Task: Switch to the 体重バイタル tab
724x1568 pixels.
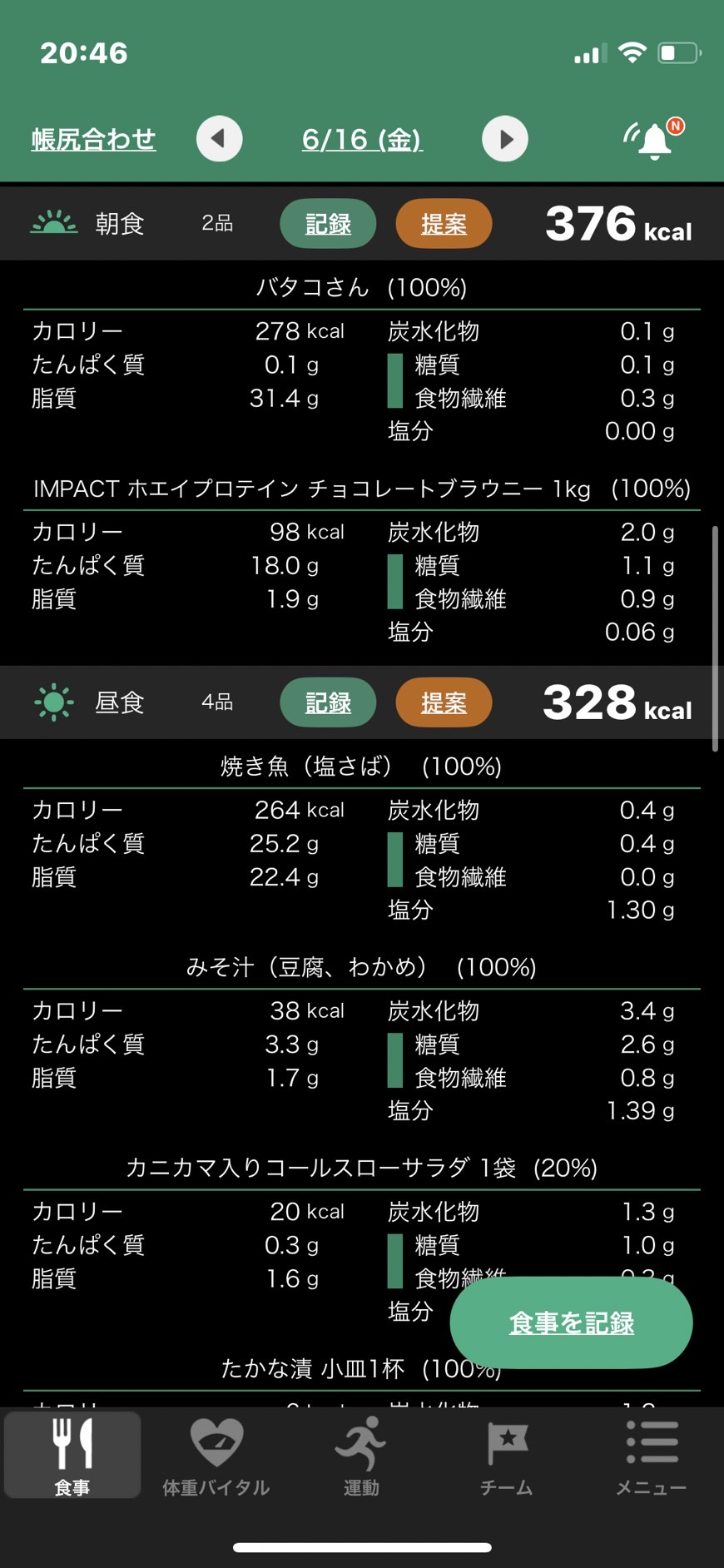Action: [216, 1456]
